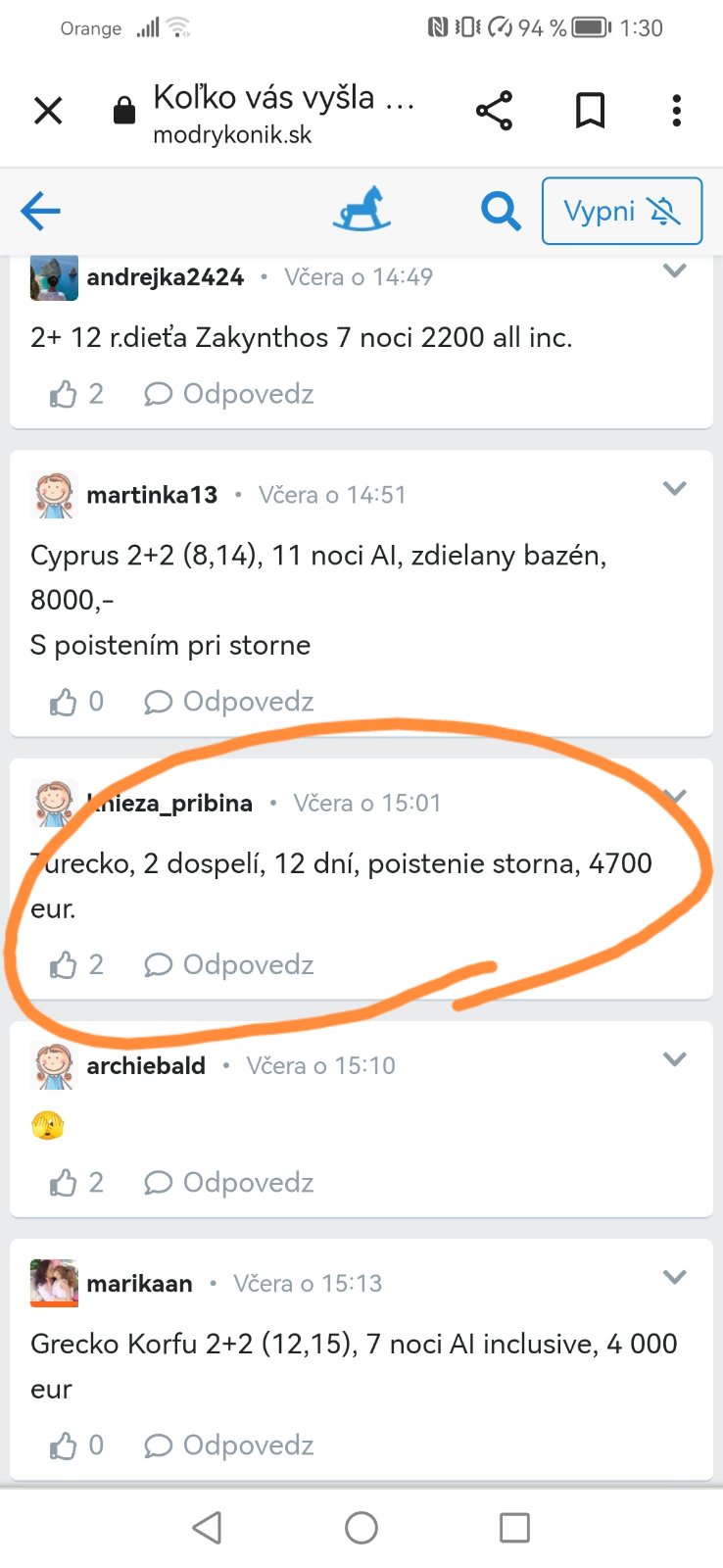This screenshot has width=723, height=1568.
Task: Go back with the blue arrow
Action: (x=40, y=211)
